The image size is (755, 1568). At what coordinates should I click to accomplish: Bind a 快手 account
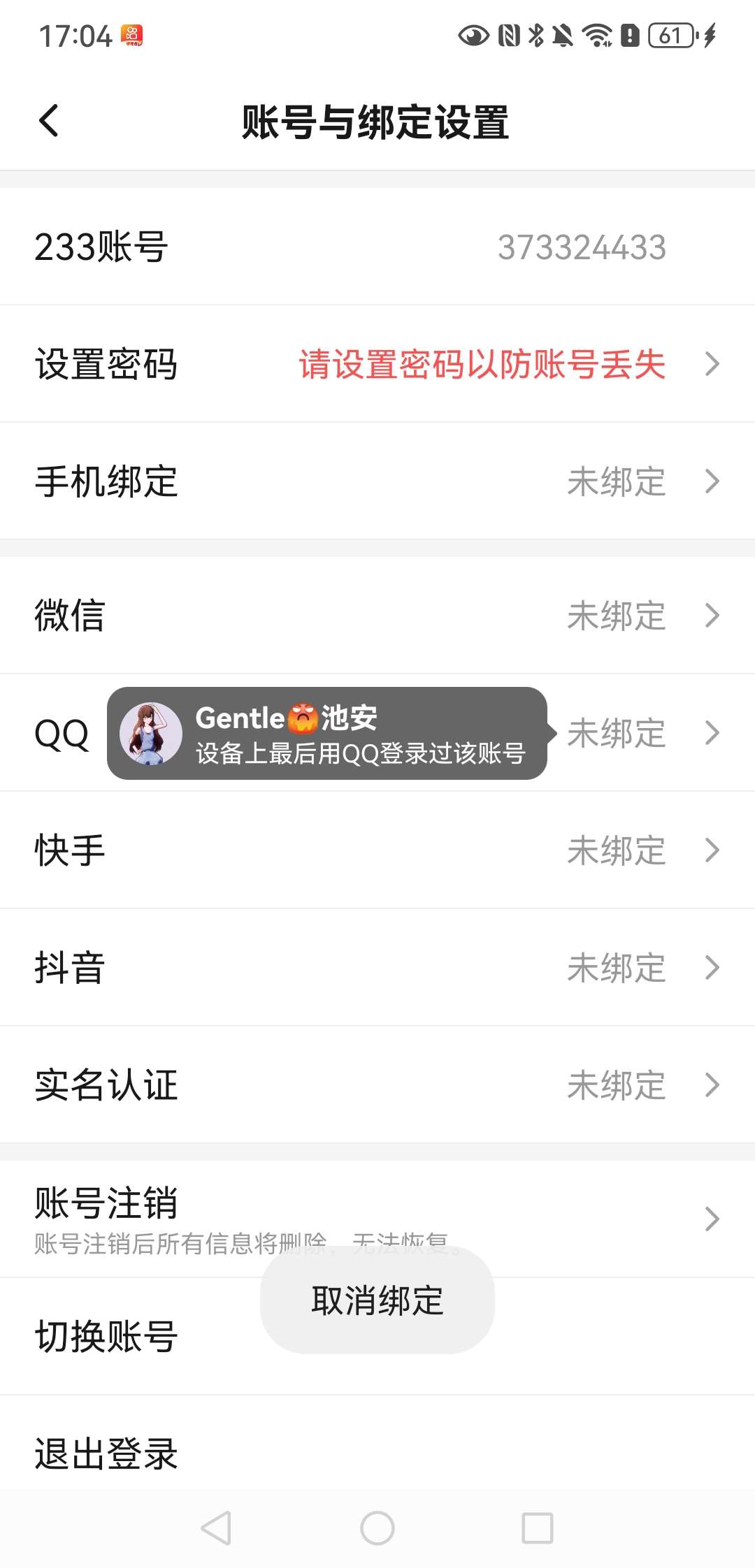pyautogui.click(x=377, y=850)
